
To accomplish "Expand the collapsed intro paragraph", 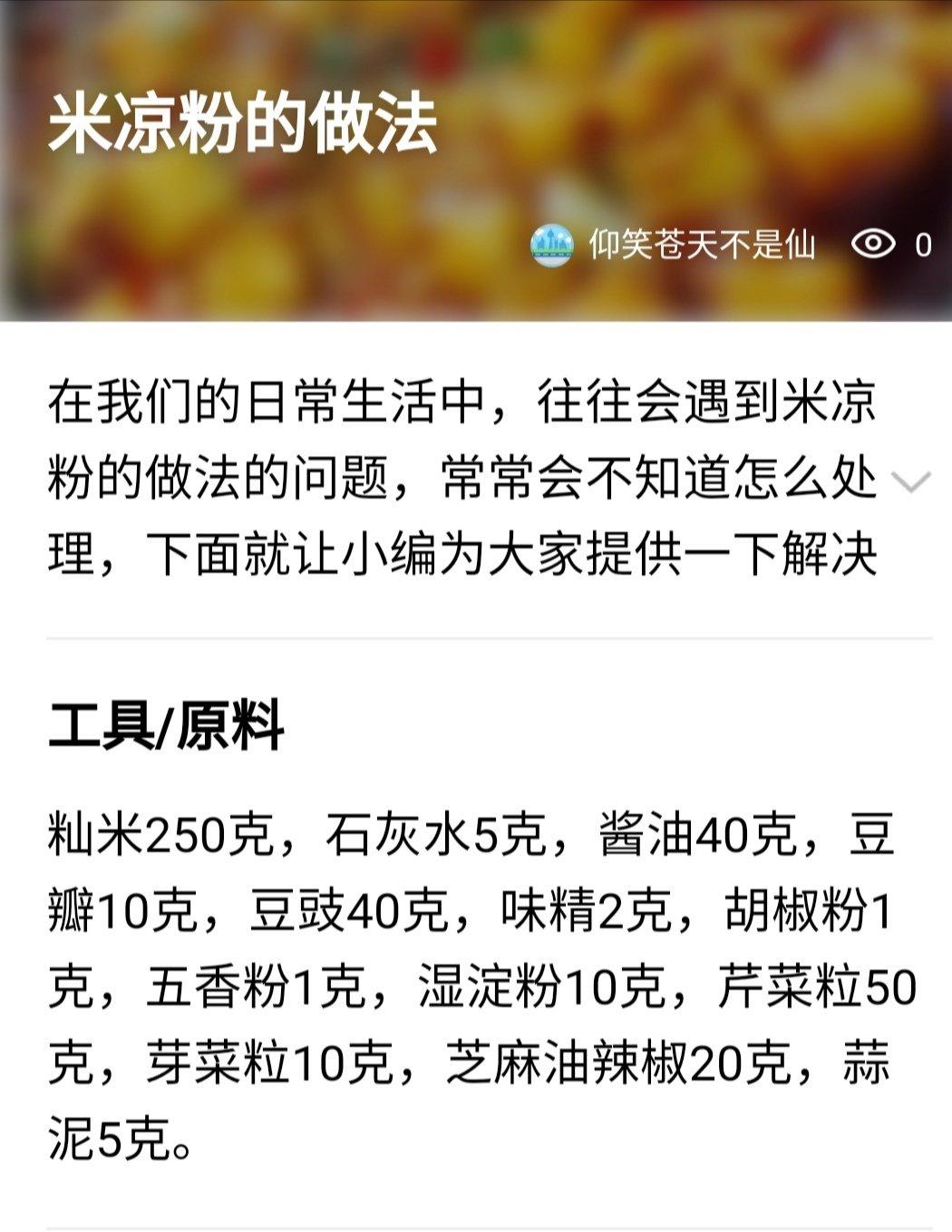I will tap(910, 481).
